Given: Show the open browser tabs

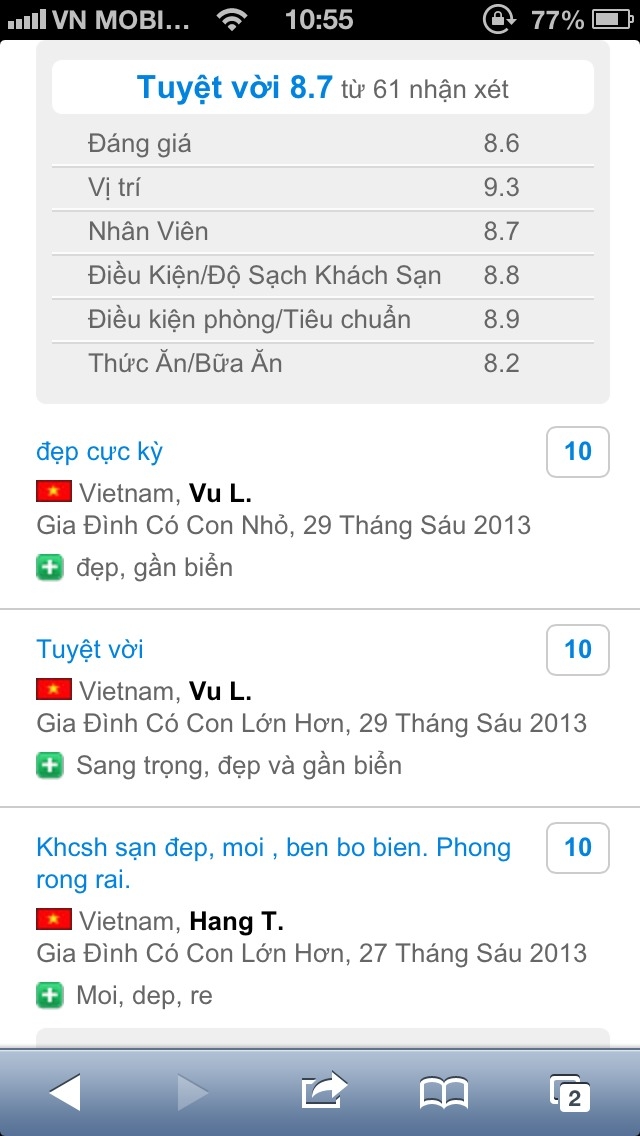Looking at the screenshot, I should pyautogui.click(x=570, y=1093).
